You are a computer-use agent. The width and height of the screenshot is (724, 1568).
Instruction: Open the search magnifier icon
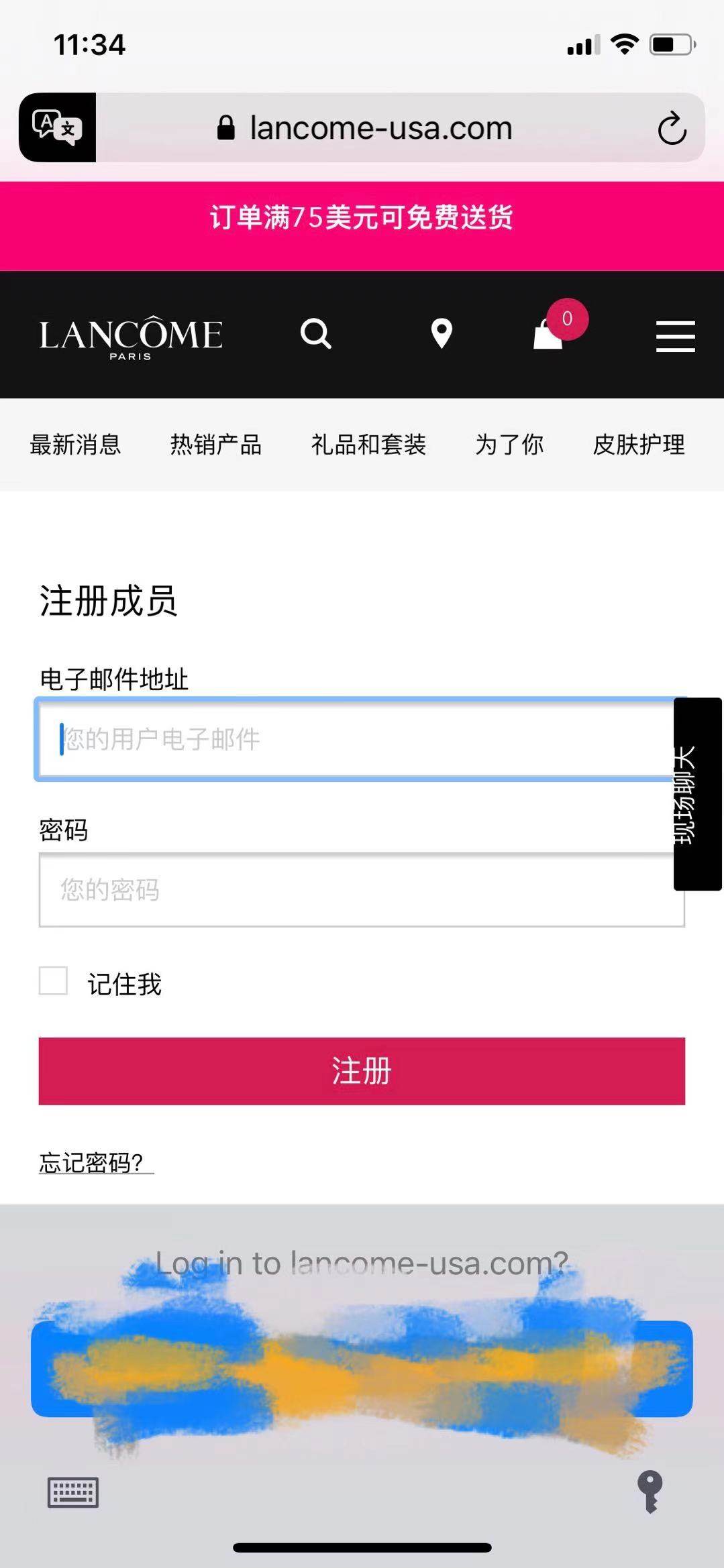315,334
